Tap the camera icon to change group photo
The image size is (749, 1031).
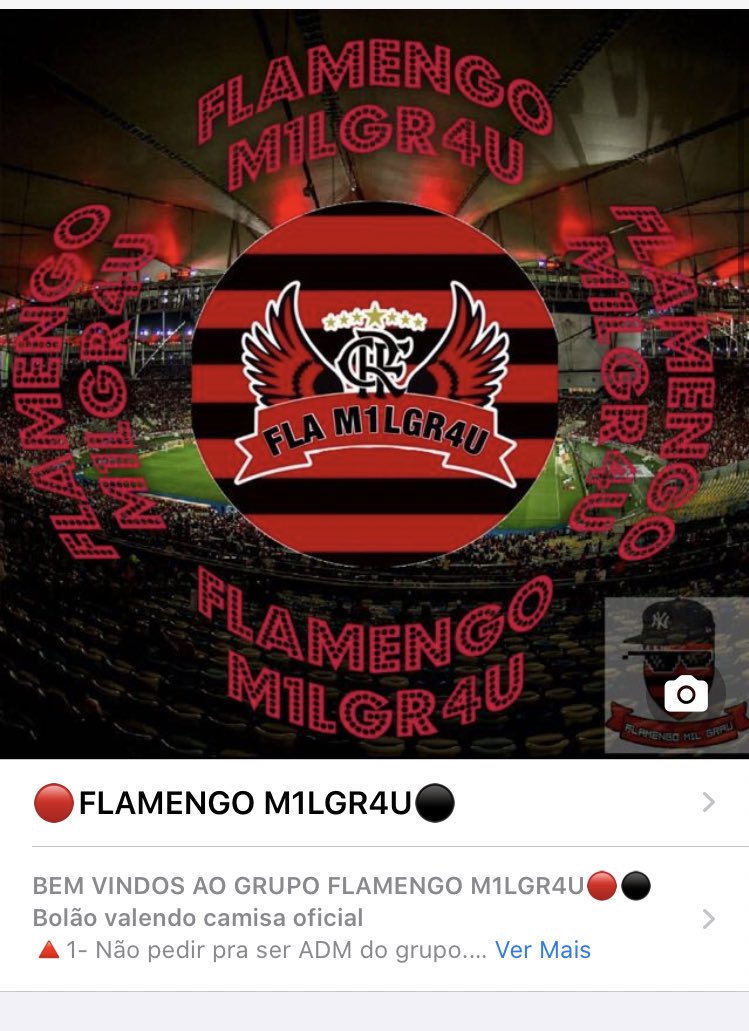point(686,694)
